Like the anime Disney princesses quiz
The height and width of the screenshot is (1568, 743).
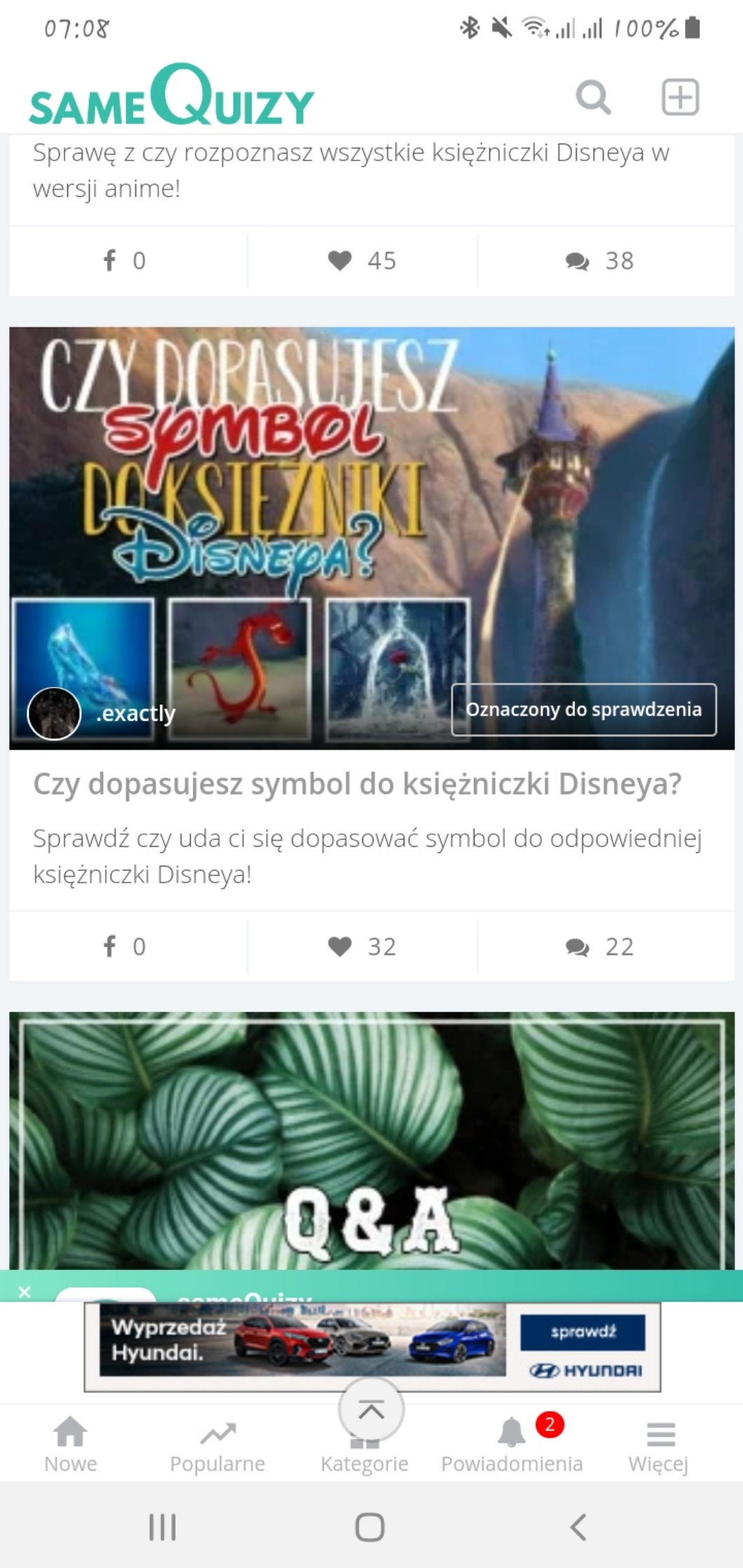tap(362, 261)
